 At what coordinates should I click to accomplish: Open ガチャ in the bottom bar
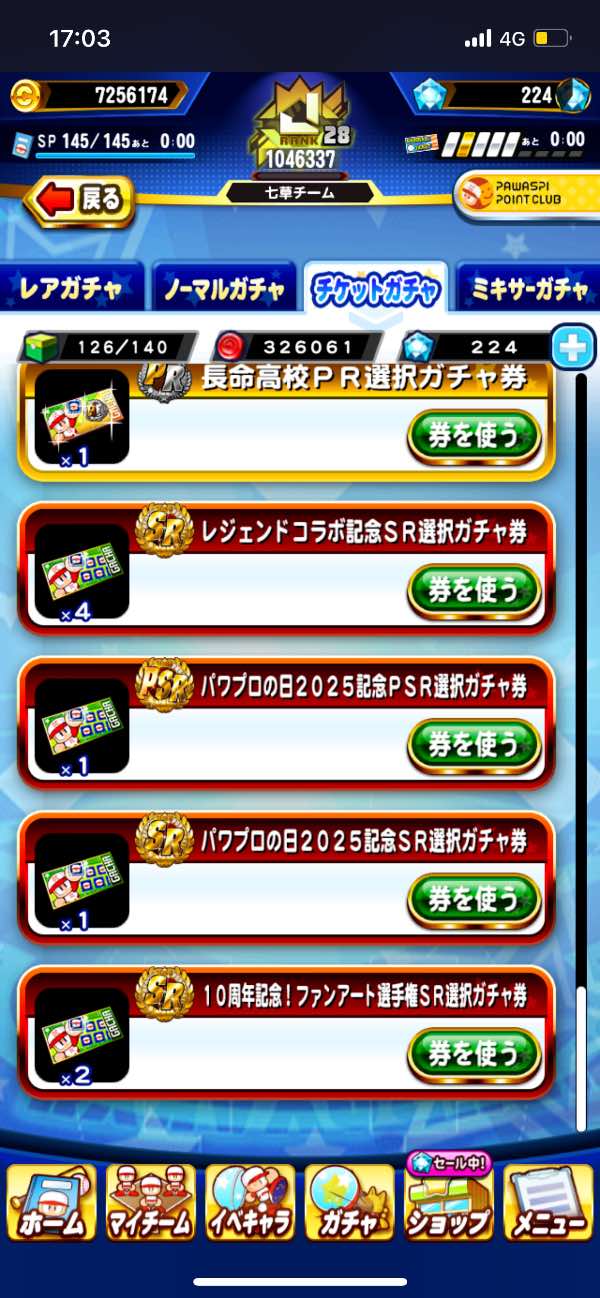click(x=350, y=1202)
